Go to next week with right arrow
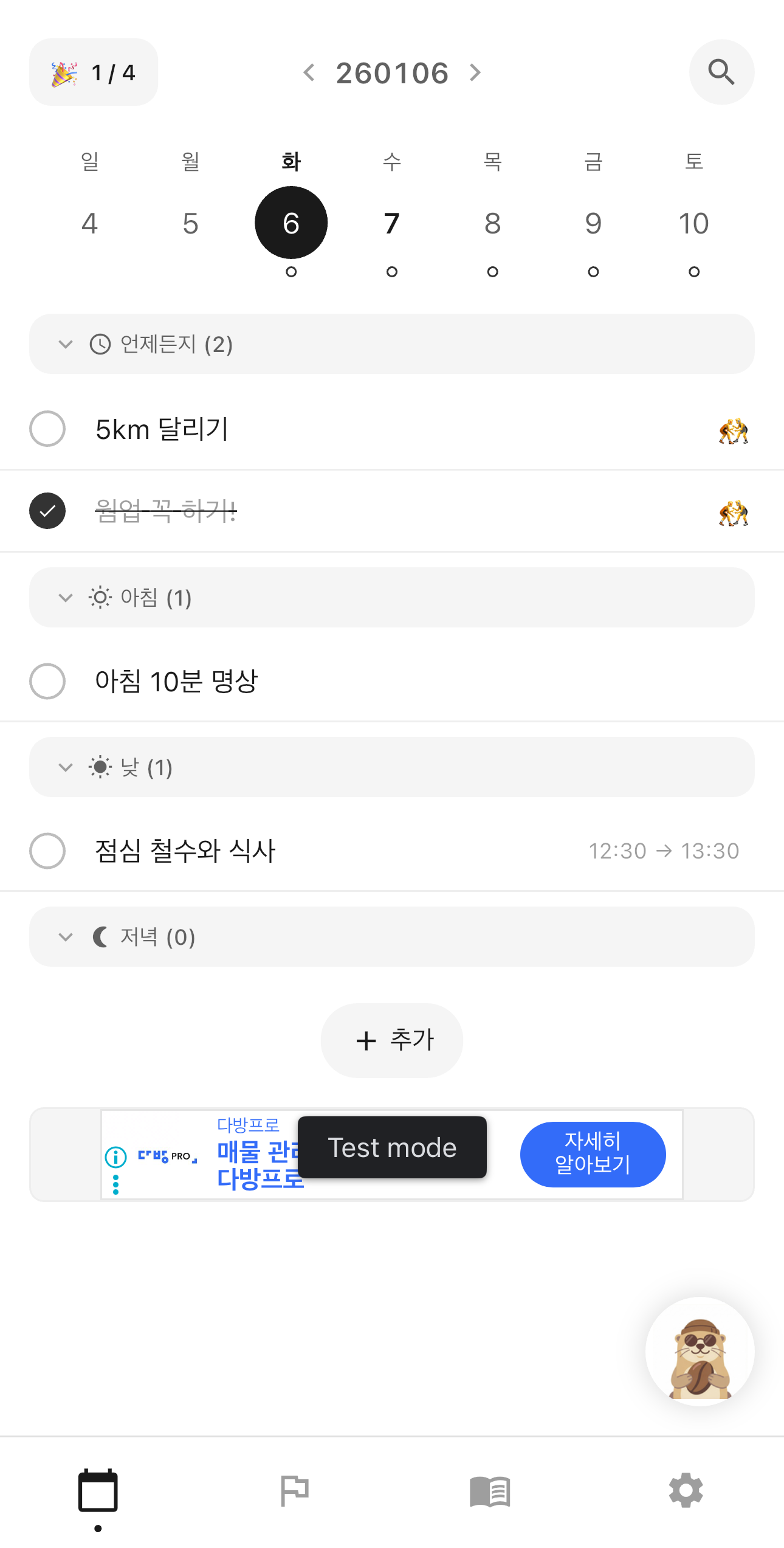 point(475,72)
